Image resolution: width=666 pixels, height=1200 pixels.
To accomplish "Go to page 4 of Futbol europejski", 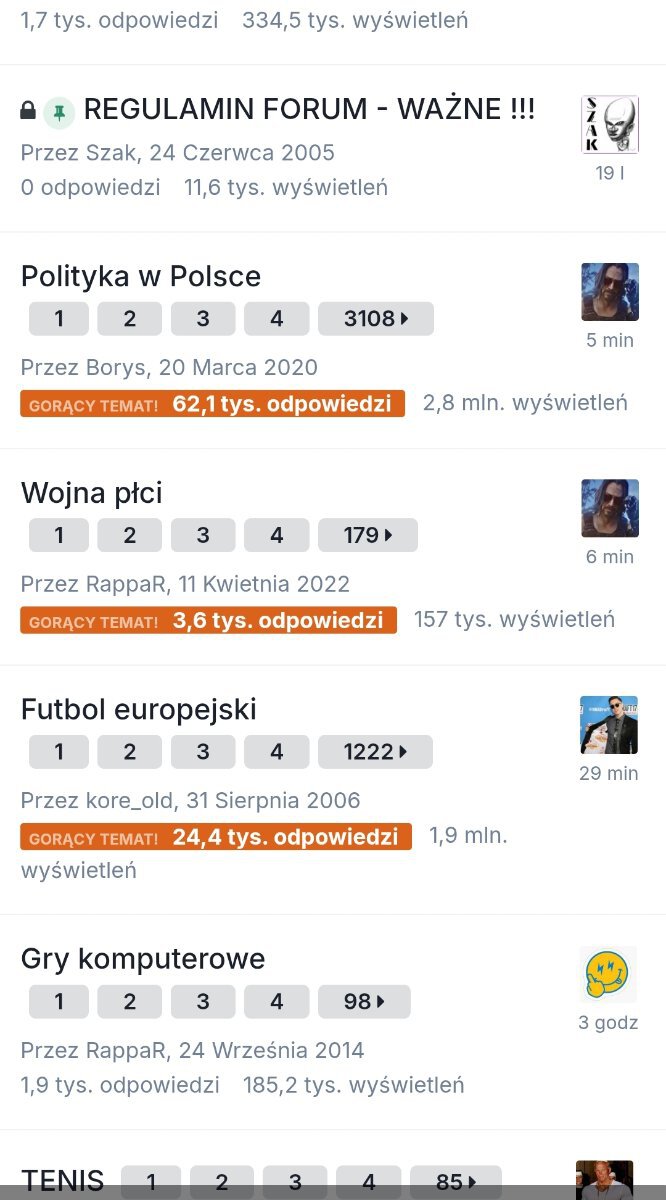I will pyautogui.click(x=277, y=752).
